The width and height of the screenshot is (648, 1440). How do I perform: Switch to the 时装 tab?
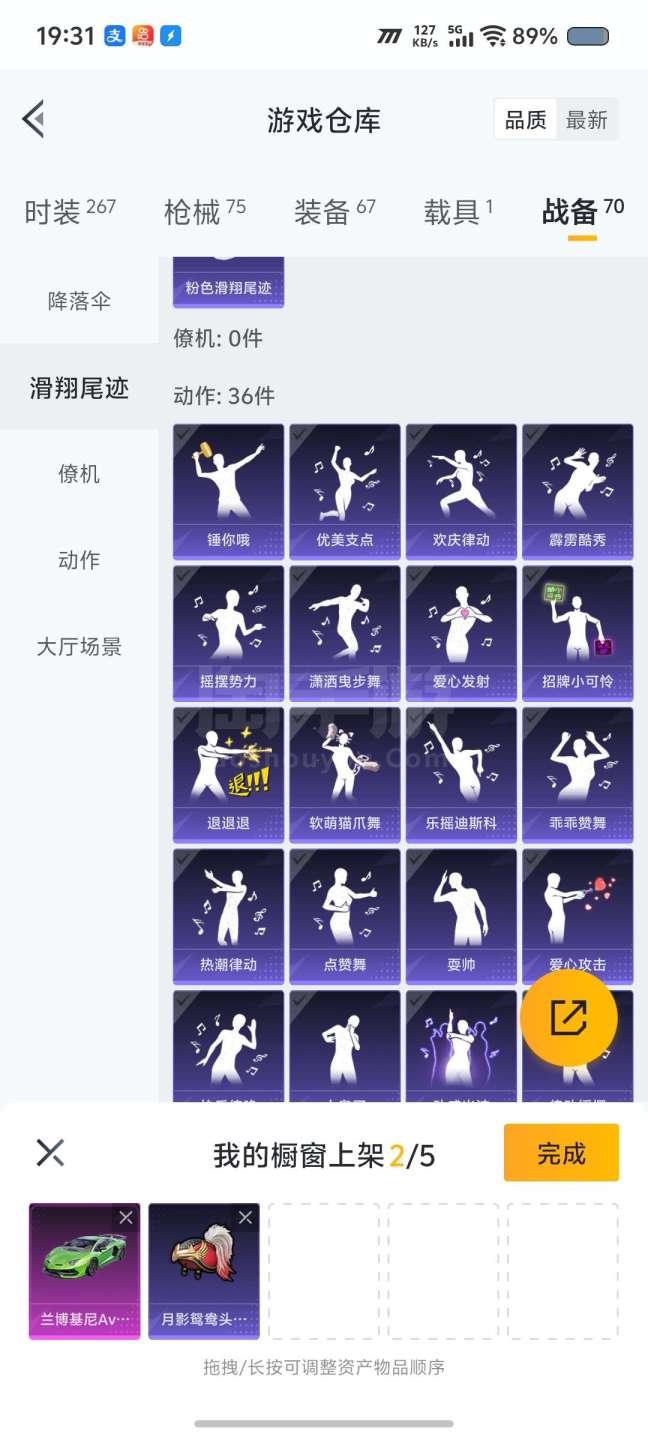(x=69, y=212)
